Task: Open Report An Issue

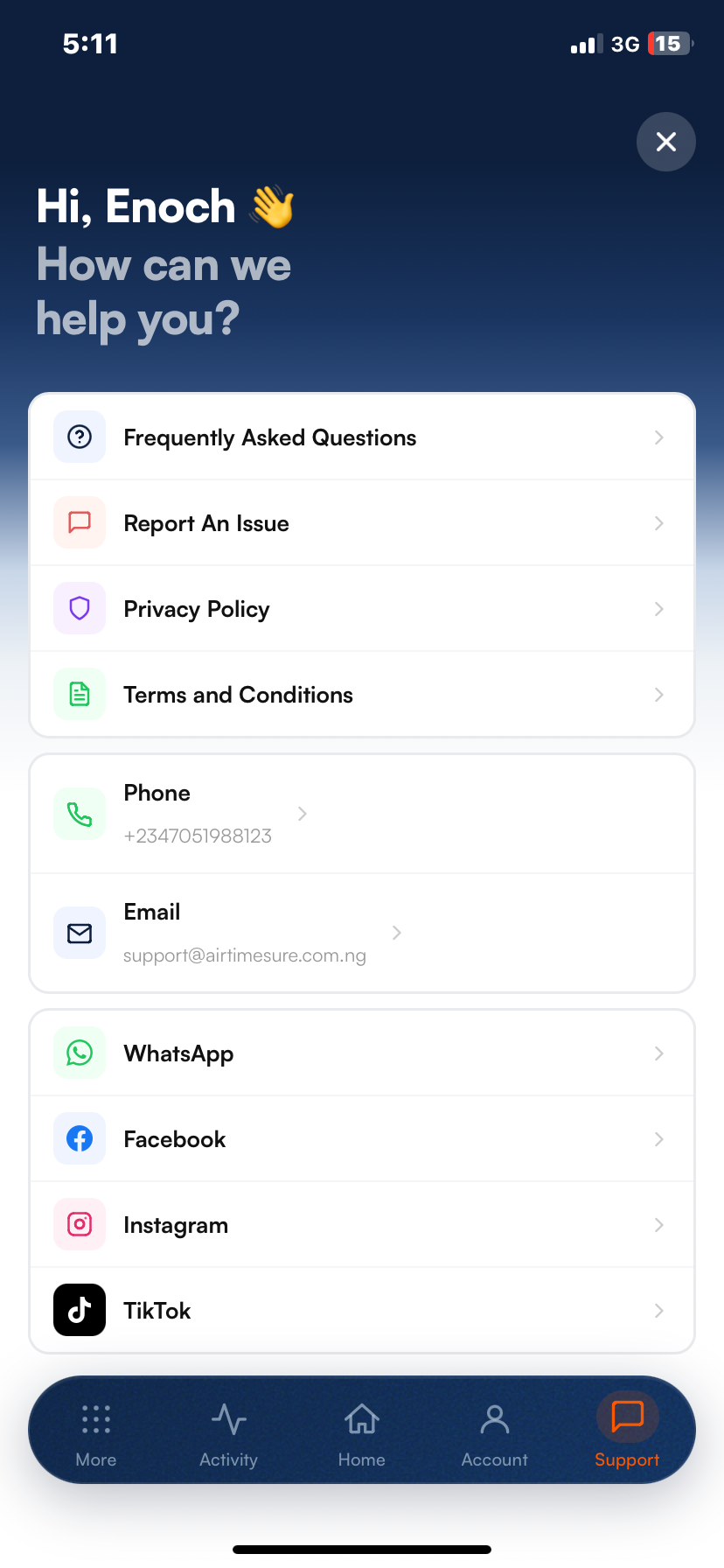Action: pos(362,523)
